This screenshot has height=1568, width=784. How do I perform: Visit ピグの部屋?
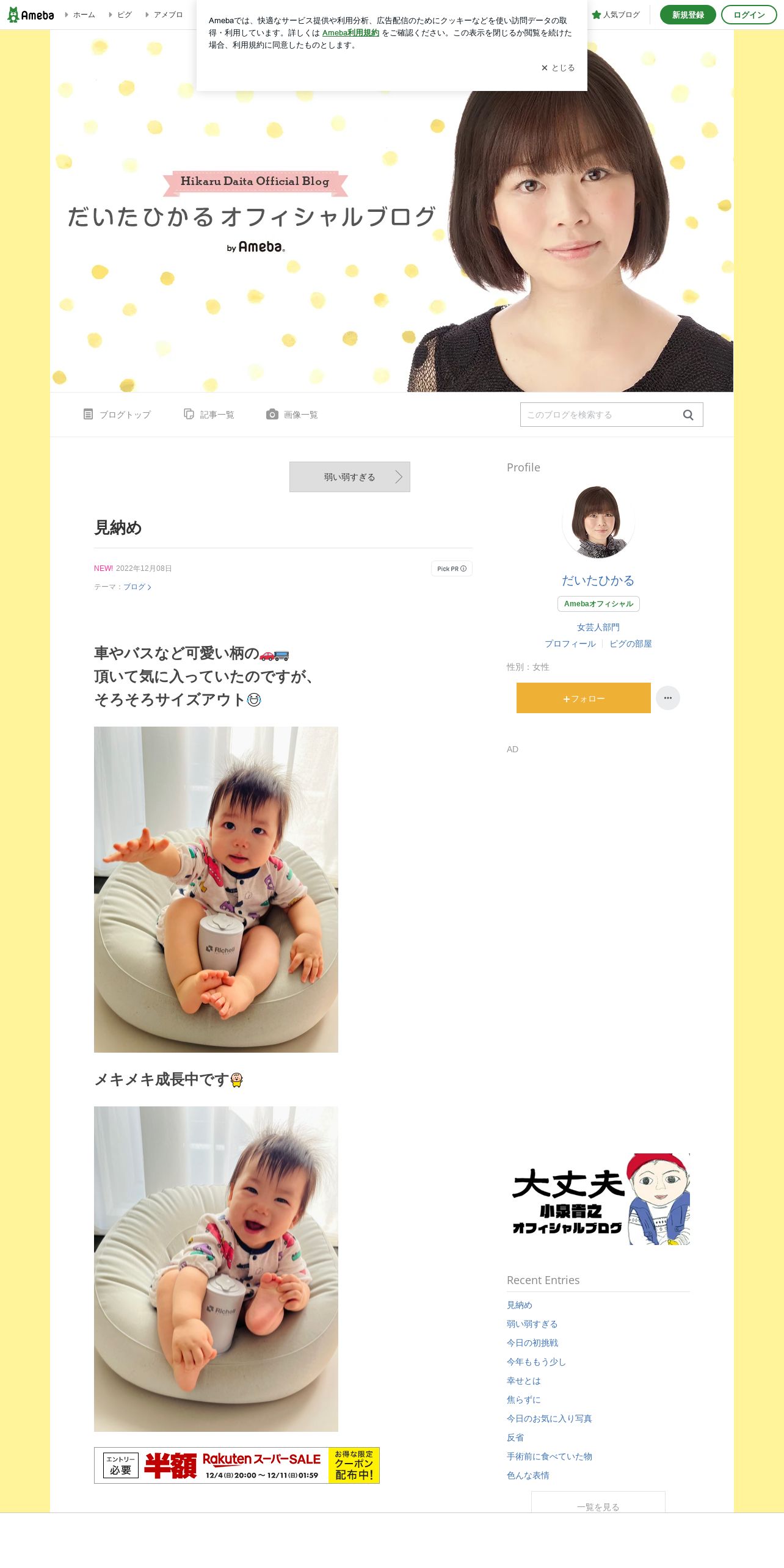(x=631, y=644)
